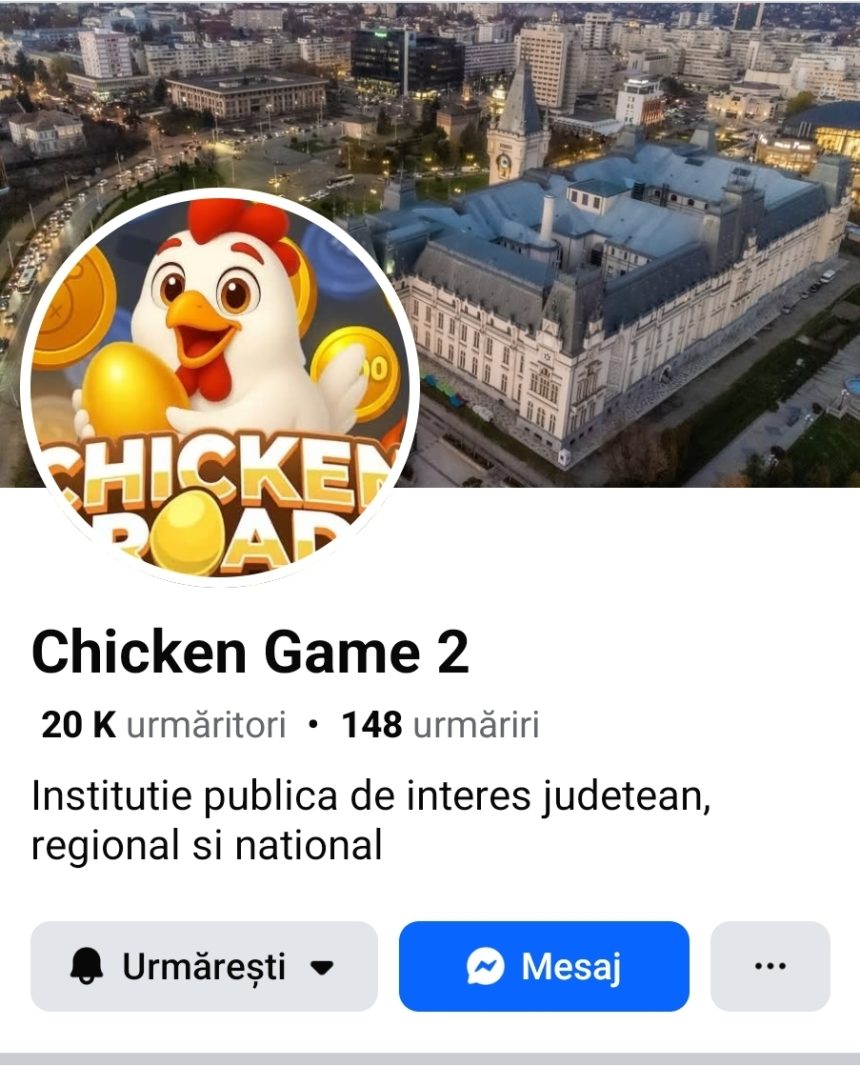View the 148 urmăriri list
The image size is (860, 1066).
[440, 725]
